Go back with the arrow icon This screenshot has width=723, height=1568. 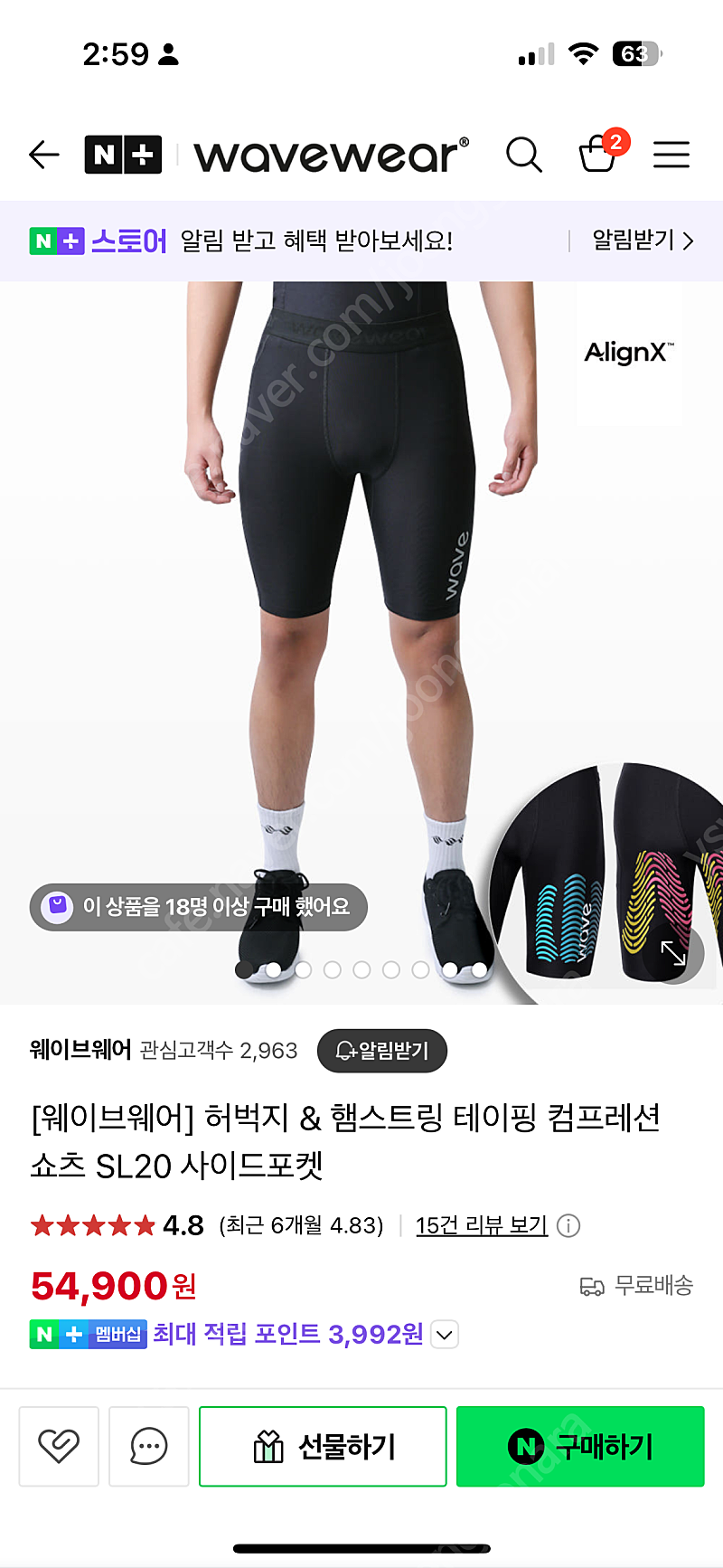pyautogui.click(x=43, y=155)
